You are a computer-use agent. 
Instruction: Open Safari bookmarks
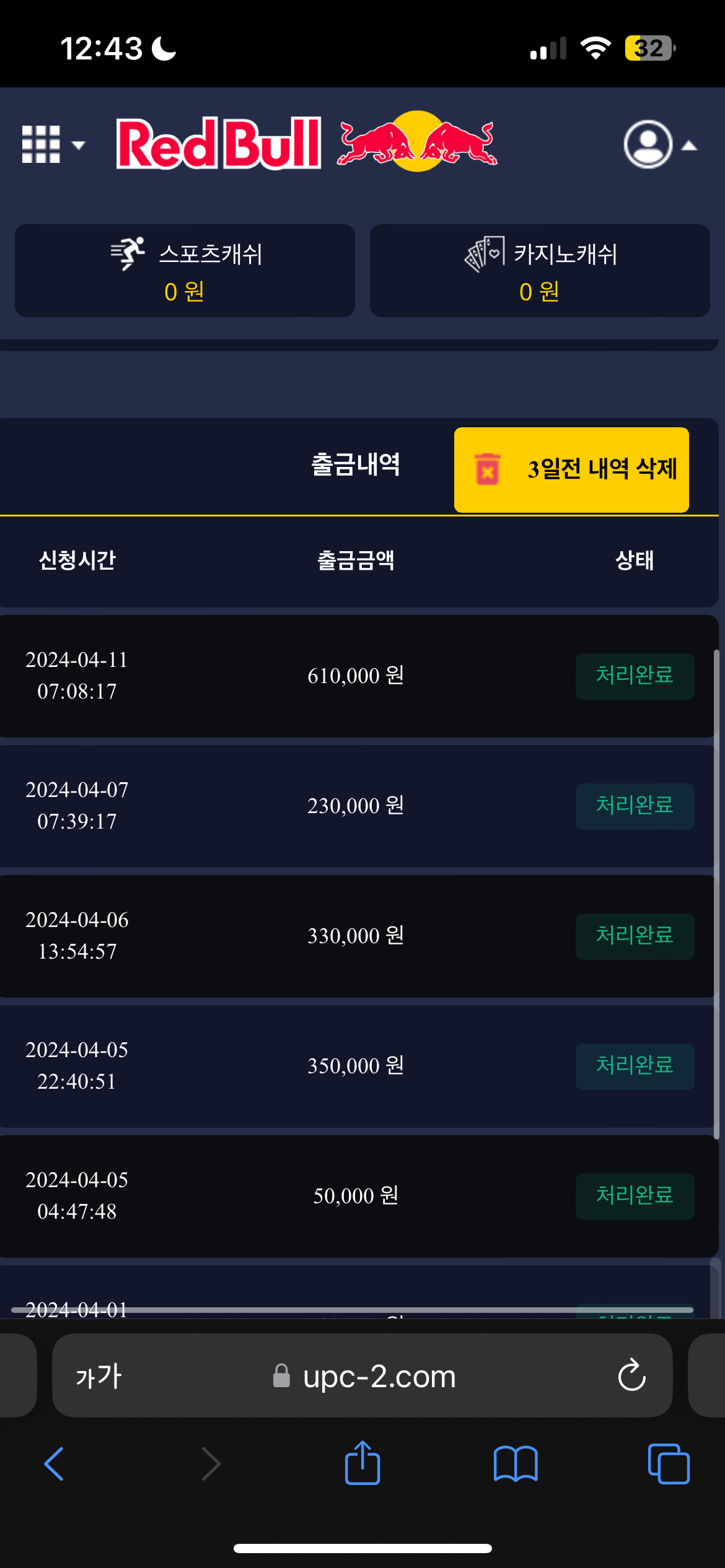point(516,1464)
